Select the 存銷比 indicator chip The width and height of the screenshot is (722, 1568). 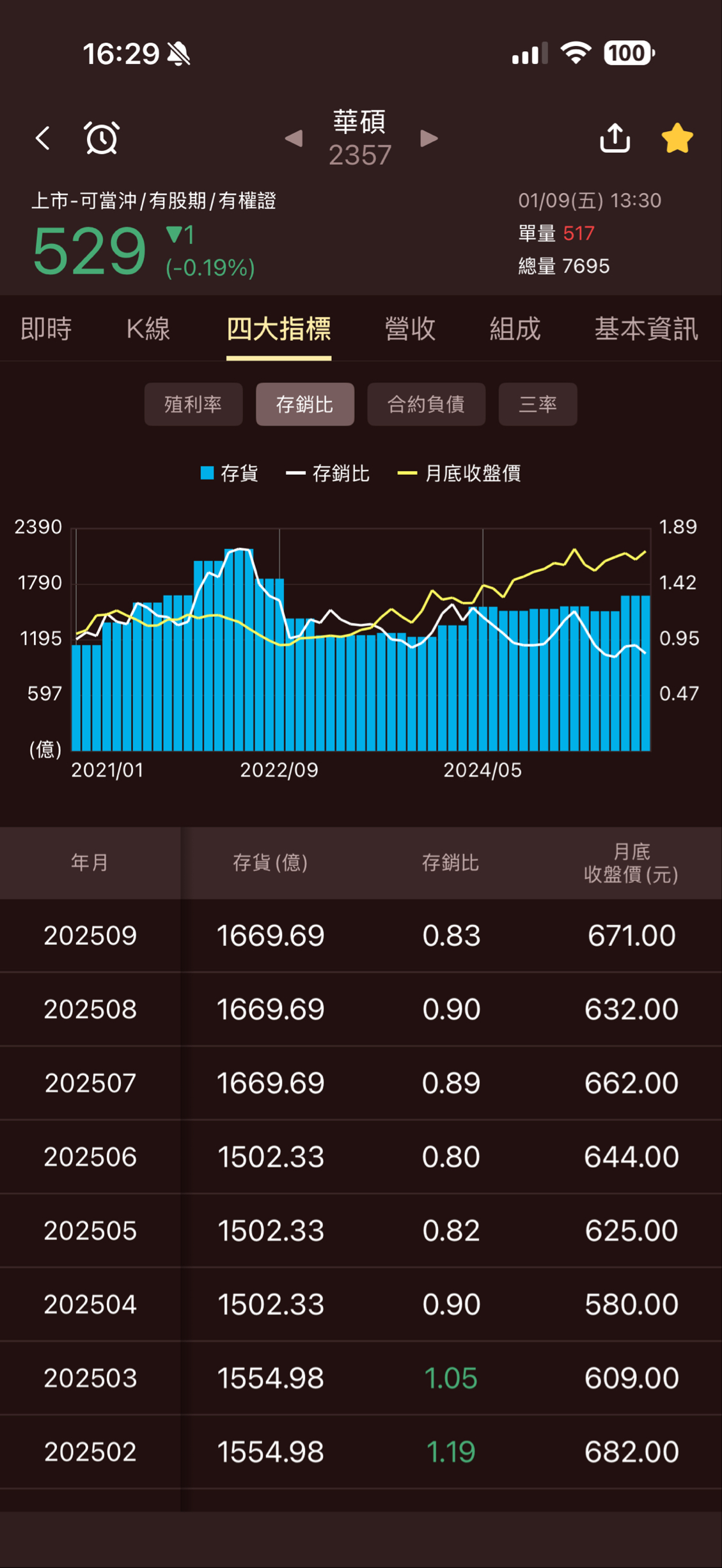pyautogui.click(x=304, y=404)
